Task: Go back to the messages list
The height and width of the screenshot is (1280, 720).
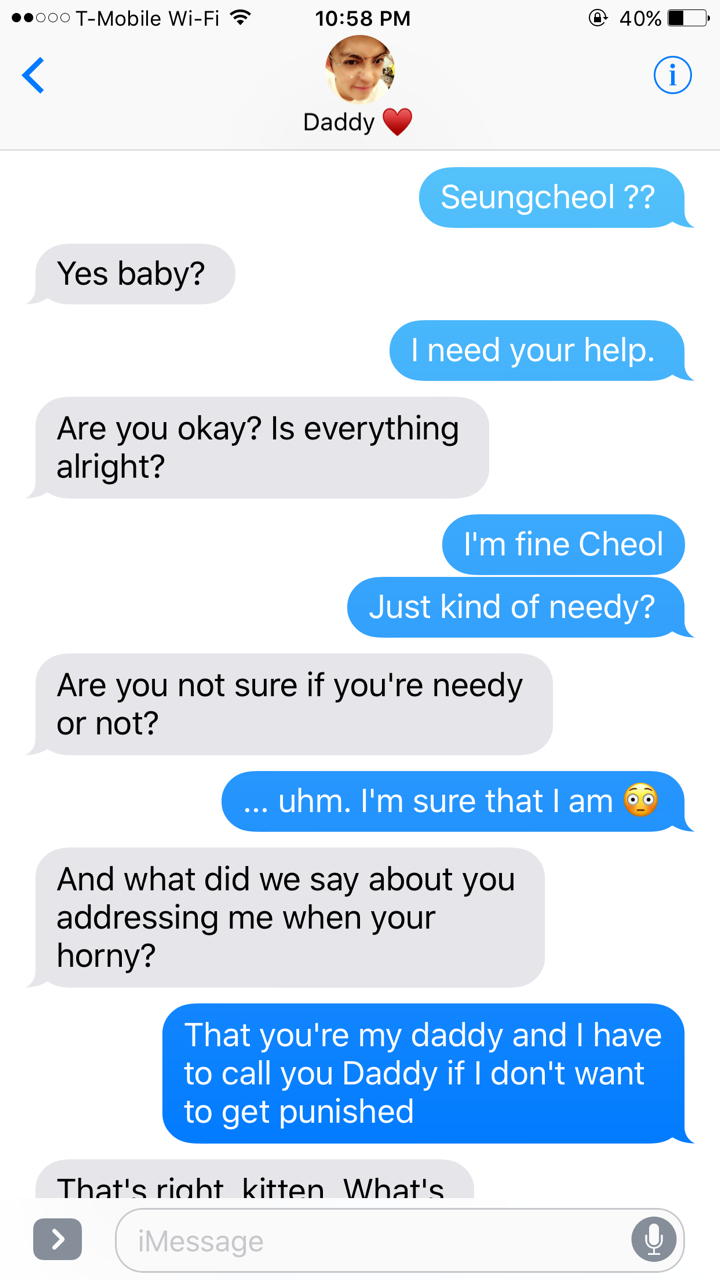Action: point(33,76)
